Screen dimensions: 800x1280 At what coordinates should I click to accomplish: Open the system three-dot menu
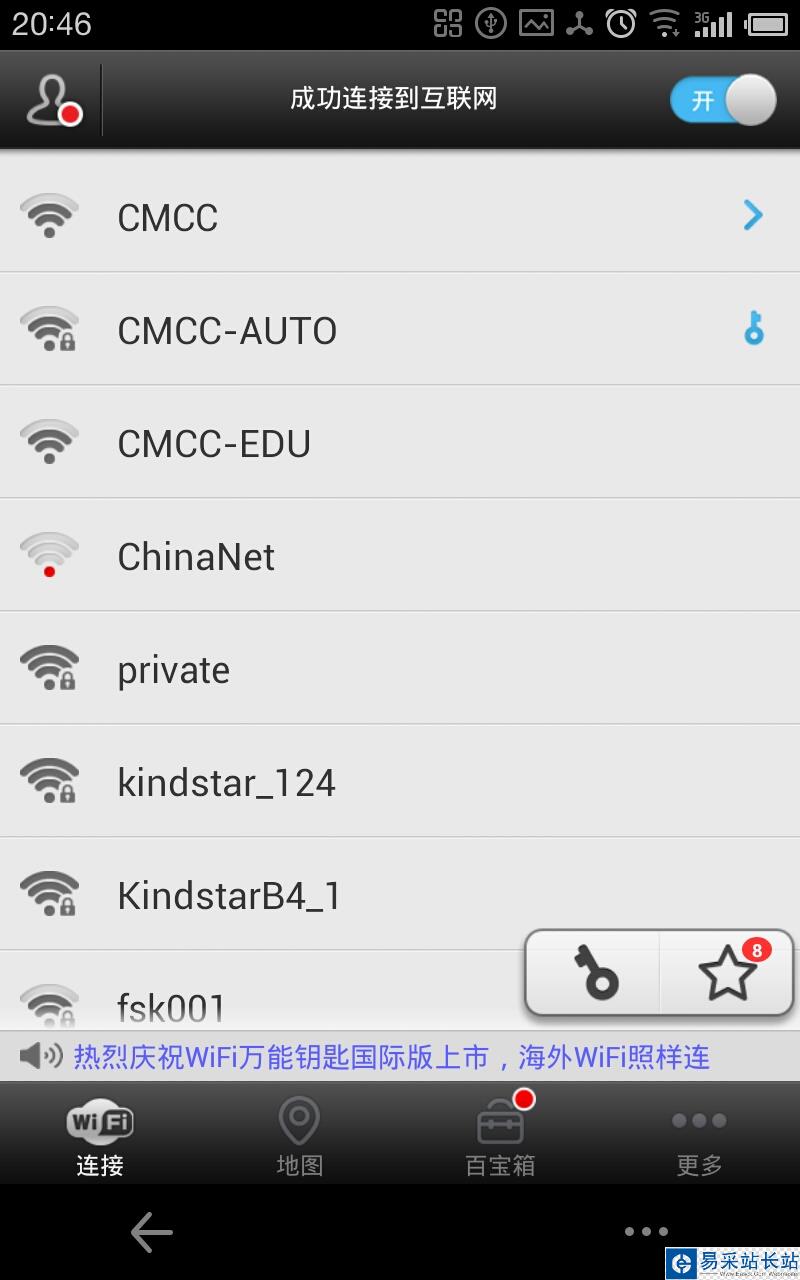coord(646,1232)
